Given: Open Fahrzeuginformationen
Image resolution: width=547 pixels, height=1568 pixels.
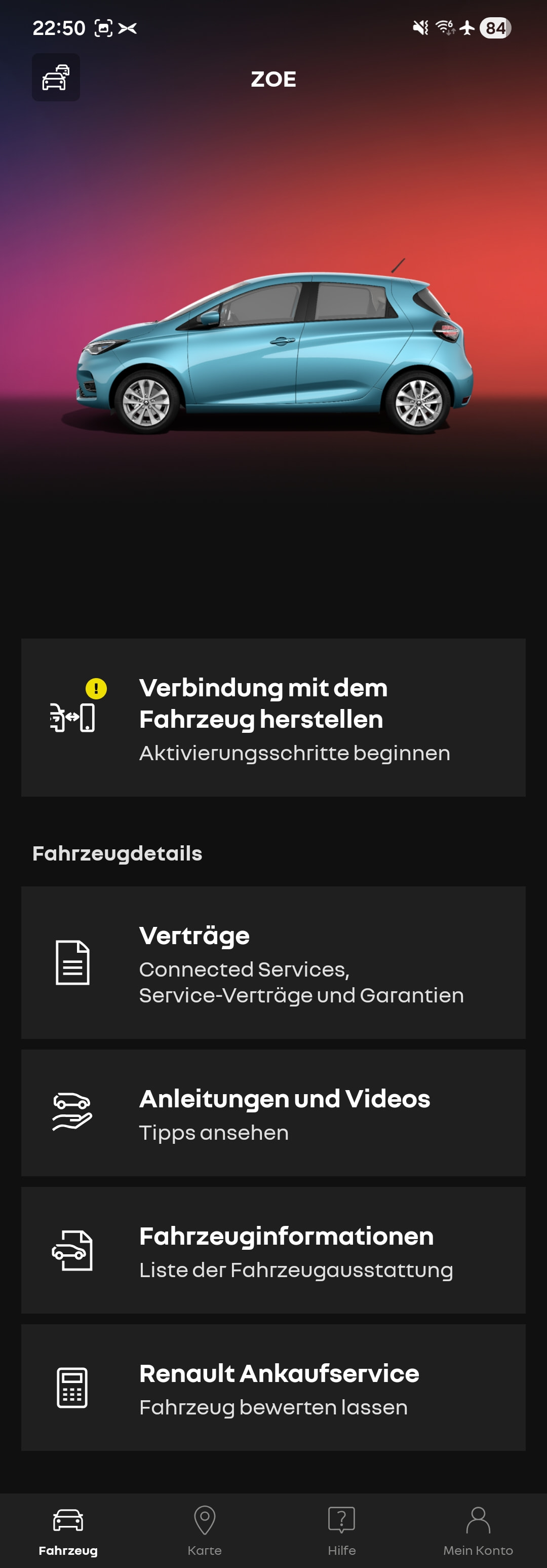Looking at the screenshot, I should click(x=273, y=1250).
